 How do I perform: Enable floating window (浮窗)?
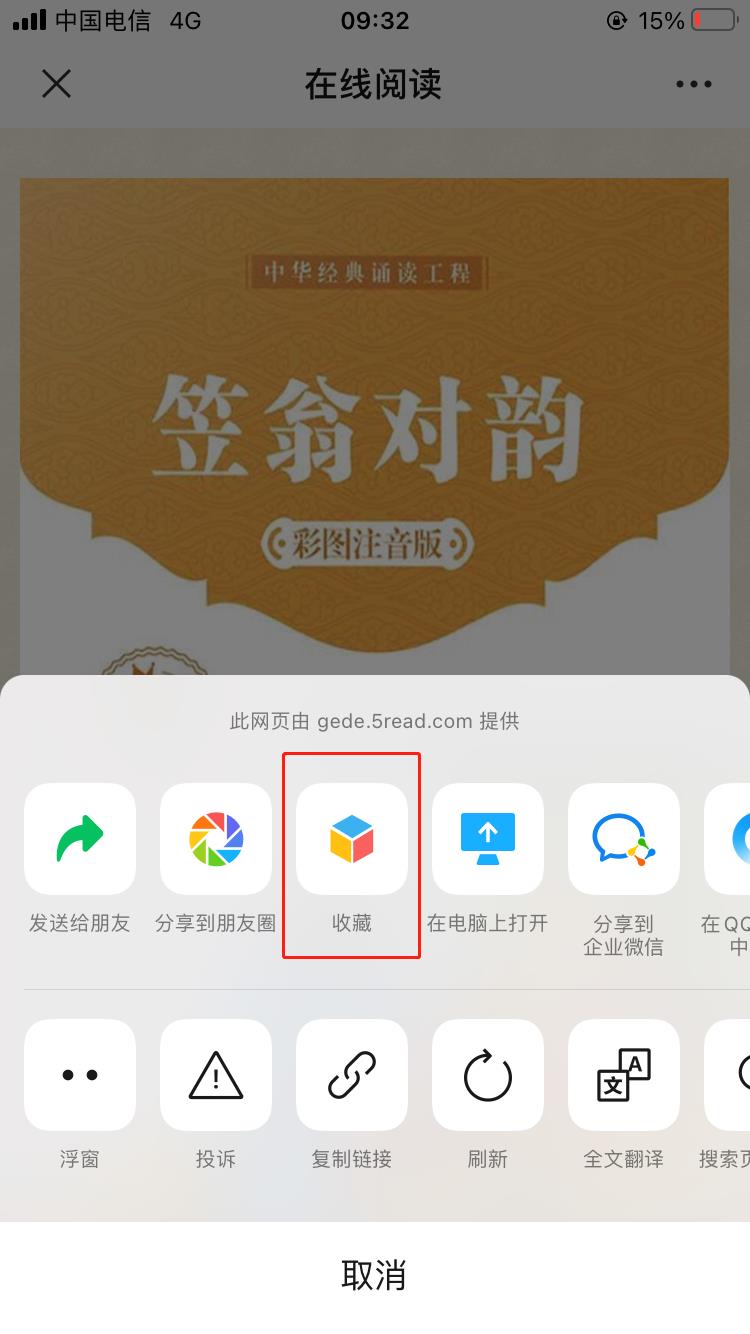pyautogui.click(x=80, y=1075)
